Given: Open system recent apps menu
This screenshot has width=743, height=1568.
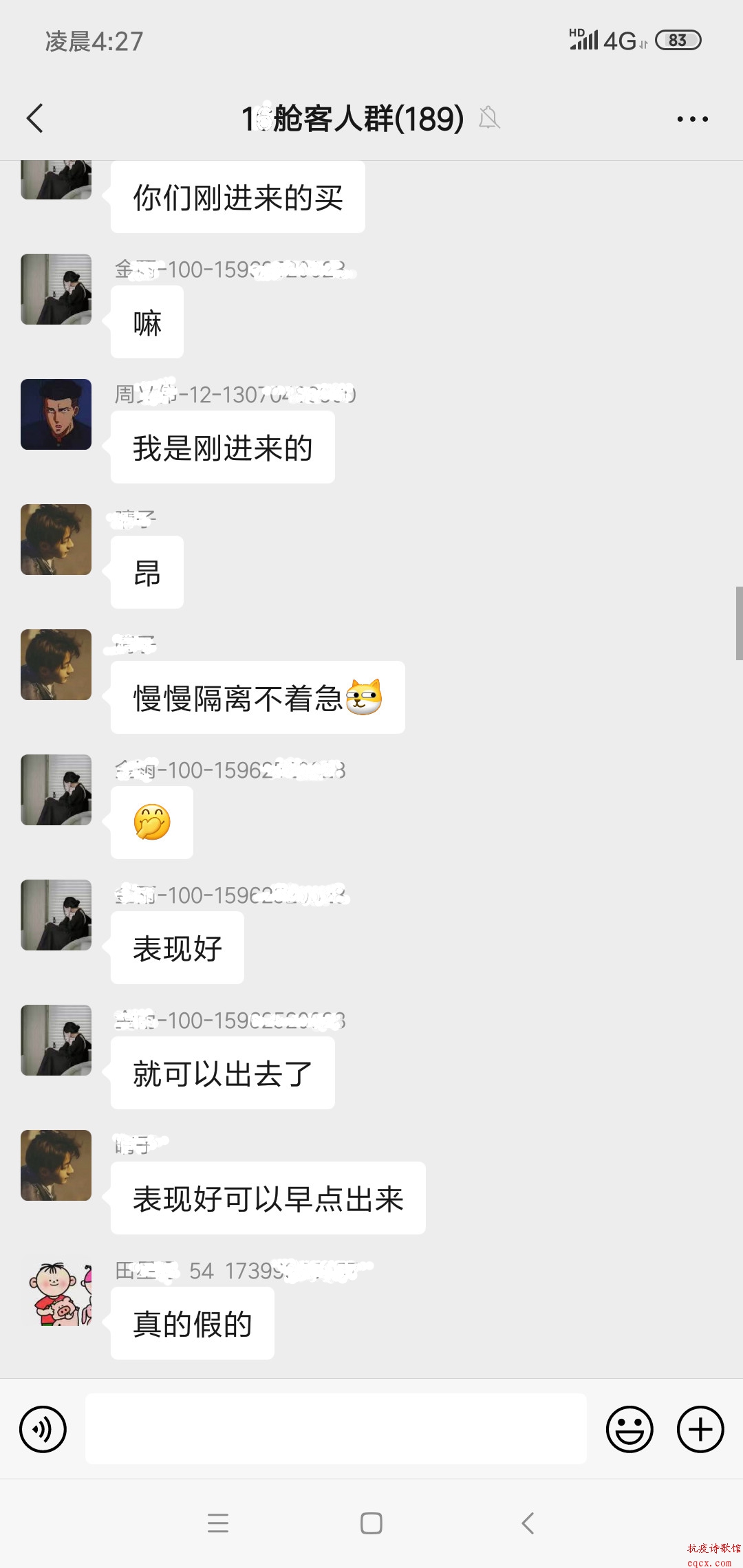Looking at the screenshot, I should pyautogui.click(x=218, y=1523).
